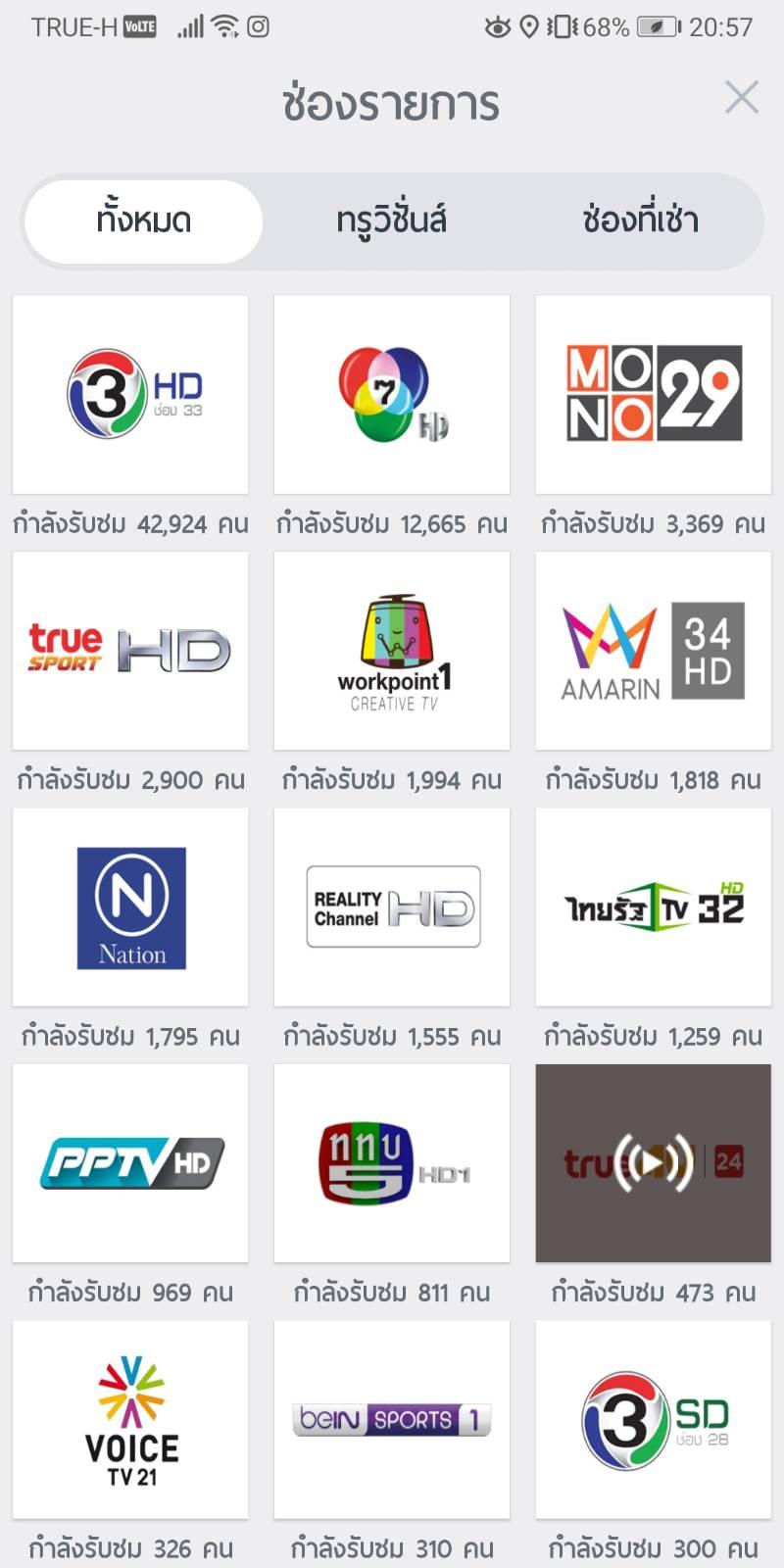Viewport: 784px width, 1568px height.
Task: Open Thairath TV 32 HD
Action: point(654,906)
